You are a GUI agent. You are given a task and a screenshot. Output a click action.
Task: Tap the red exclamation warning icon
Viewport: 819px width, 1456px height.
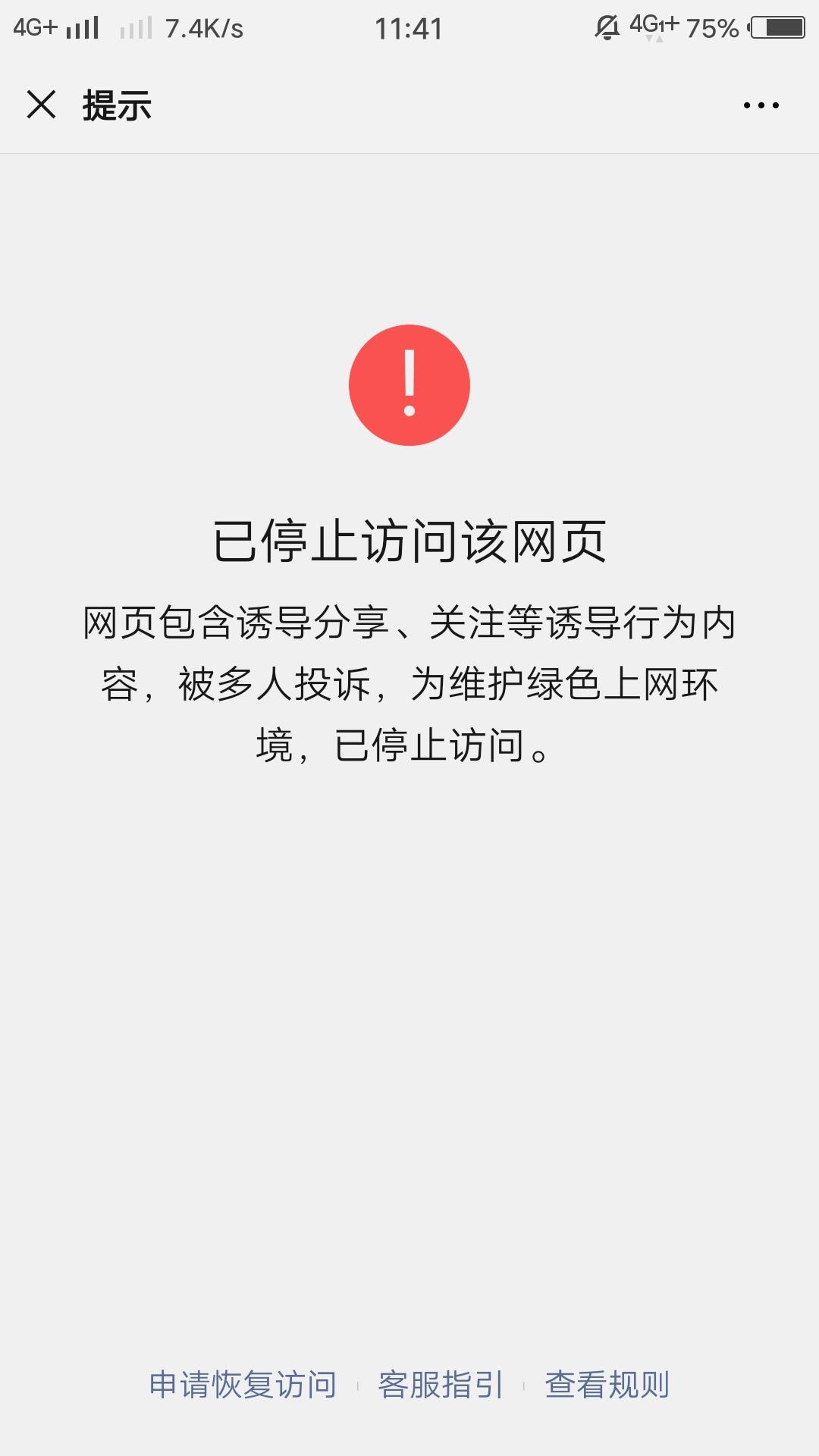point(409,384)
